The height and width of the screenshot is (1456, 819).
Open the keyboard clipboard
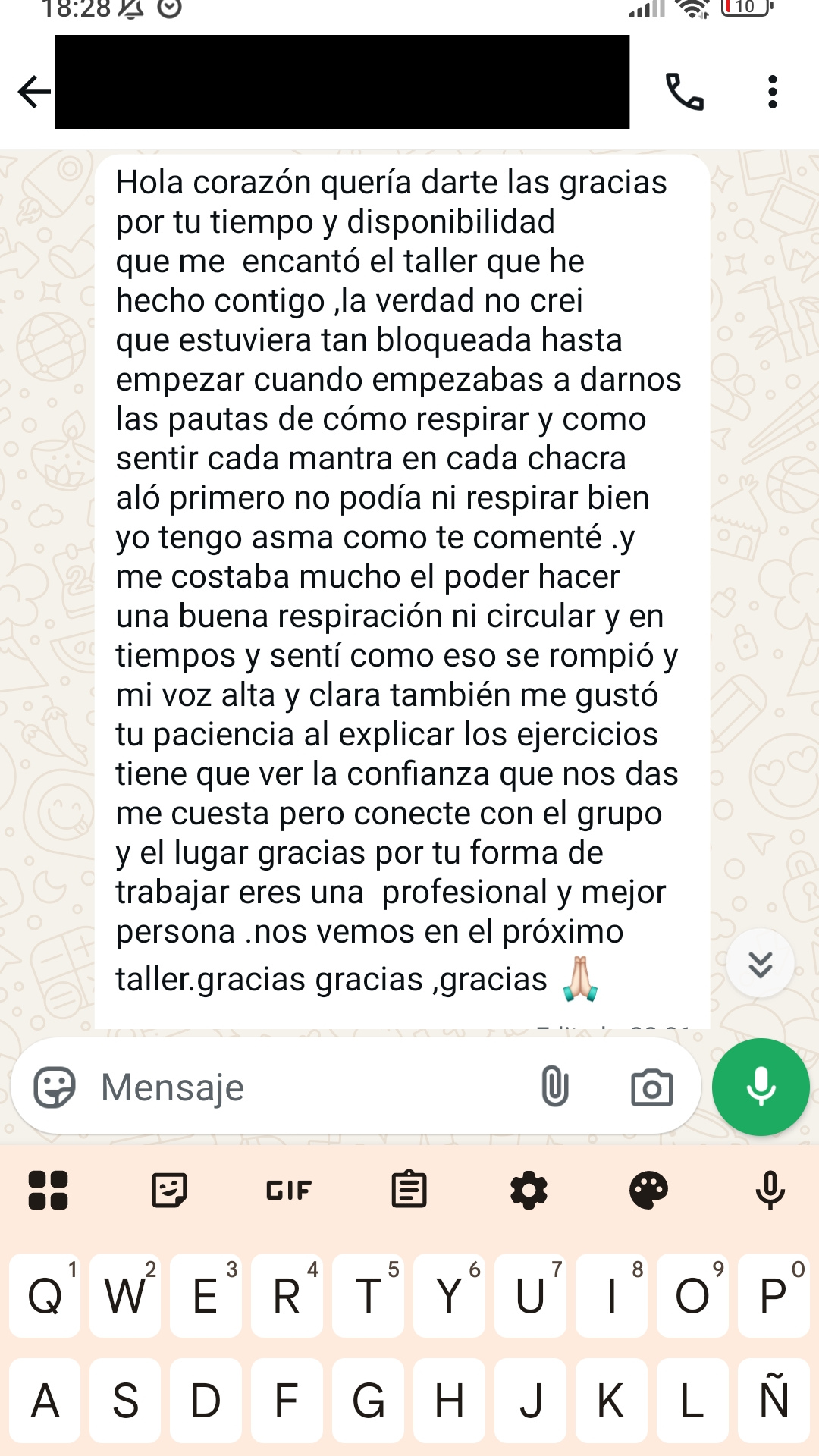[409, 1190]
